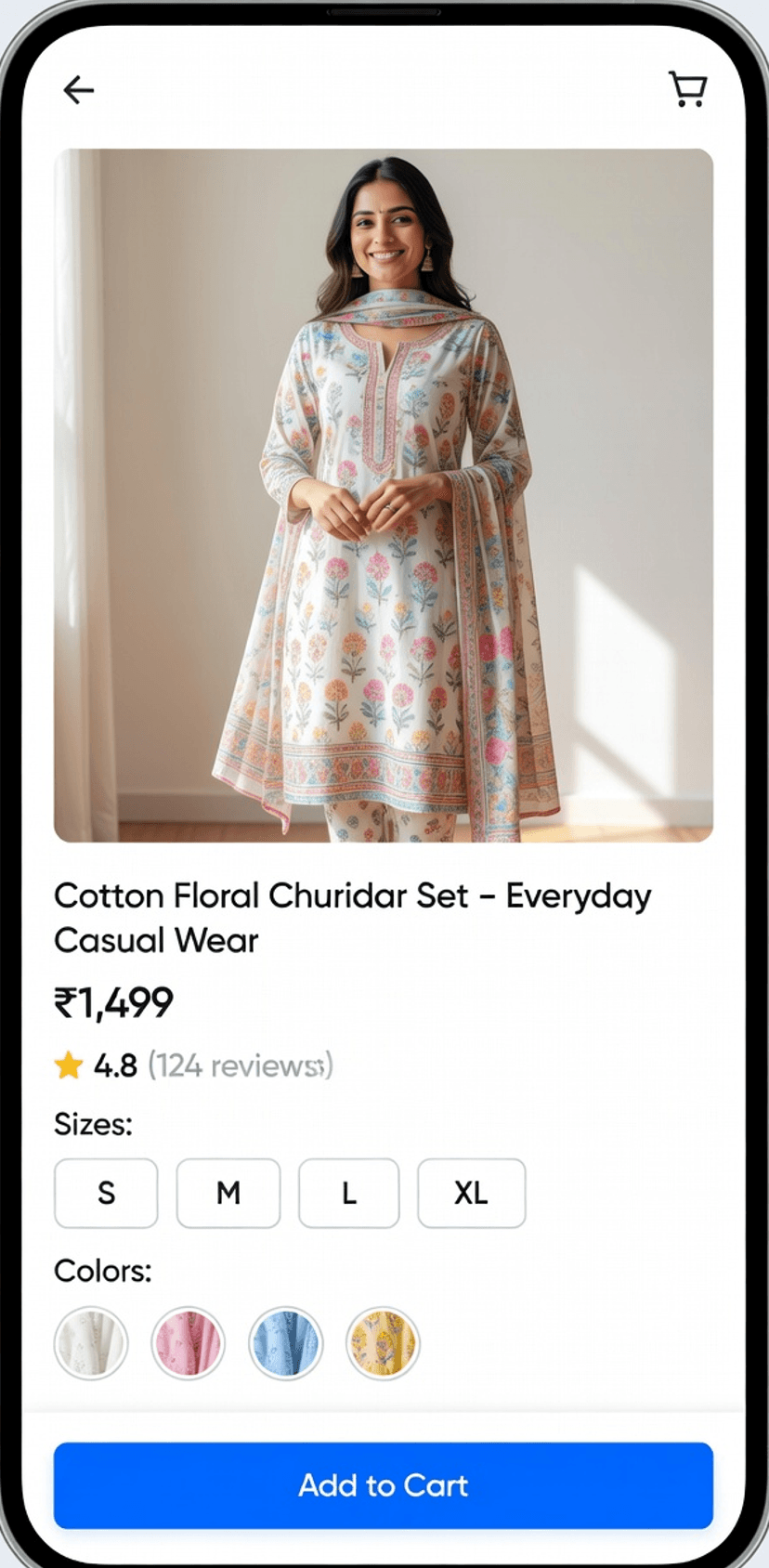
Task: Tap Add to Cart
Action: (384, 1485)
